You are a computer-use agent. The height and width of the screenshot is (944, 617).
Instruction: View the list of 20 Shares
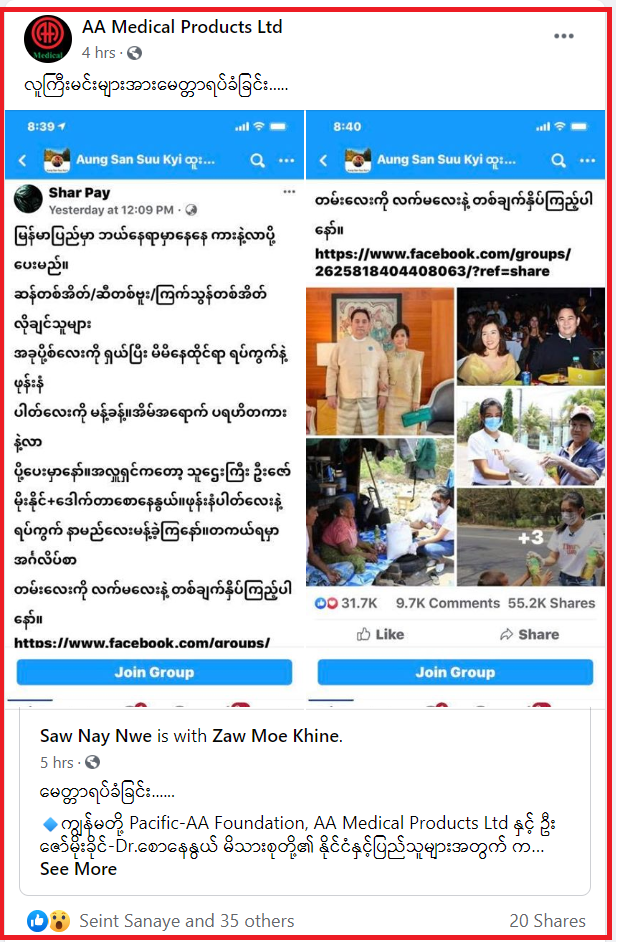pyautogui.click(x=547, y=921)
